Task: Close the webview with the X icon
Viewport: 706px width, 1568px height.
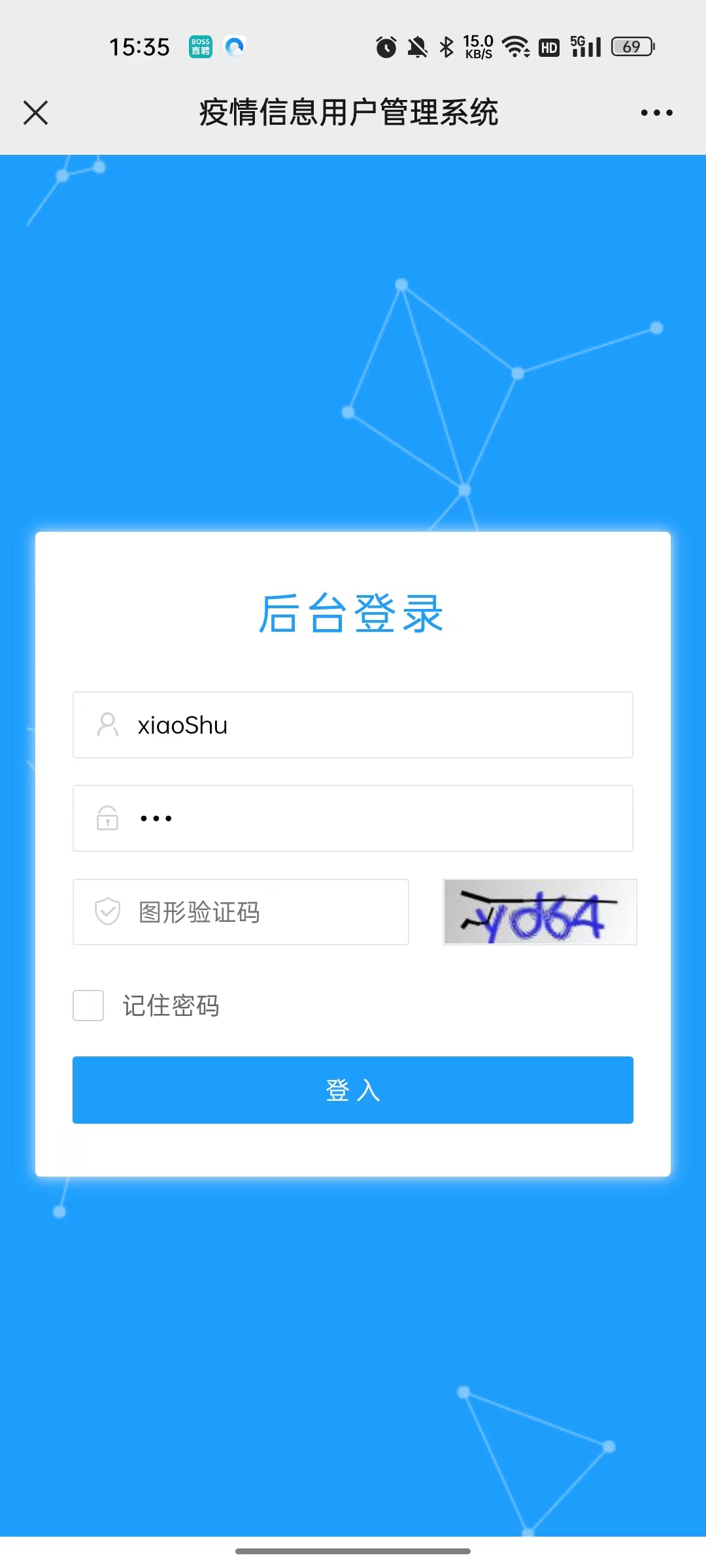Action: pyautogui.click(x=36, y=112)
